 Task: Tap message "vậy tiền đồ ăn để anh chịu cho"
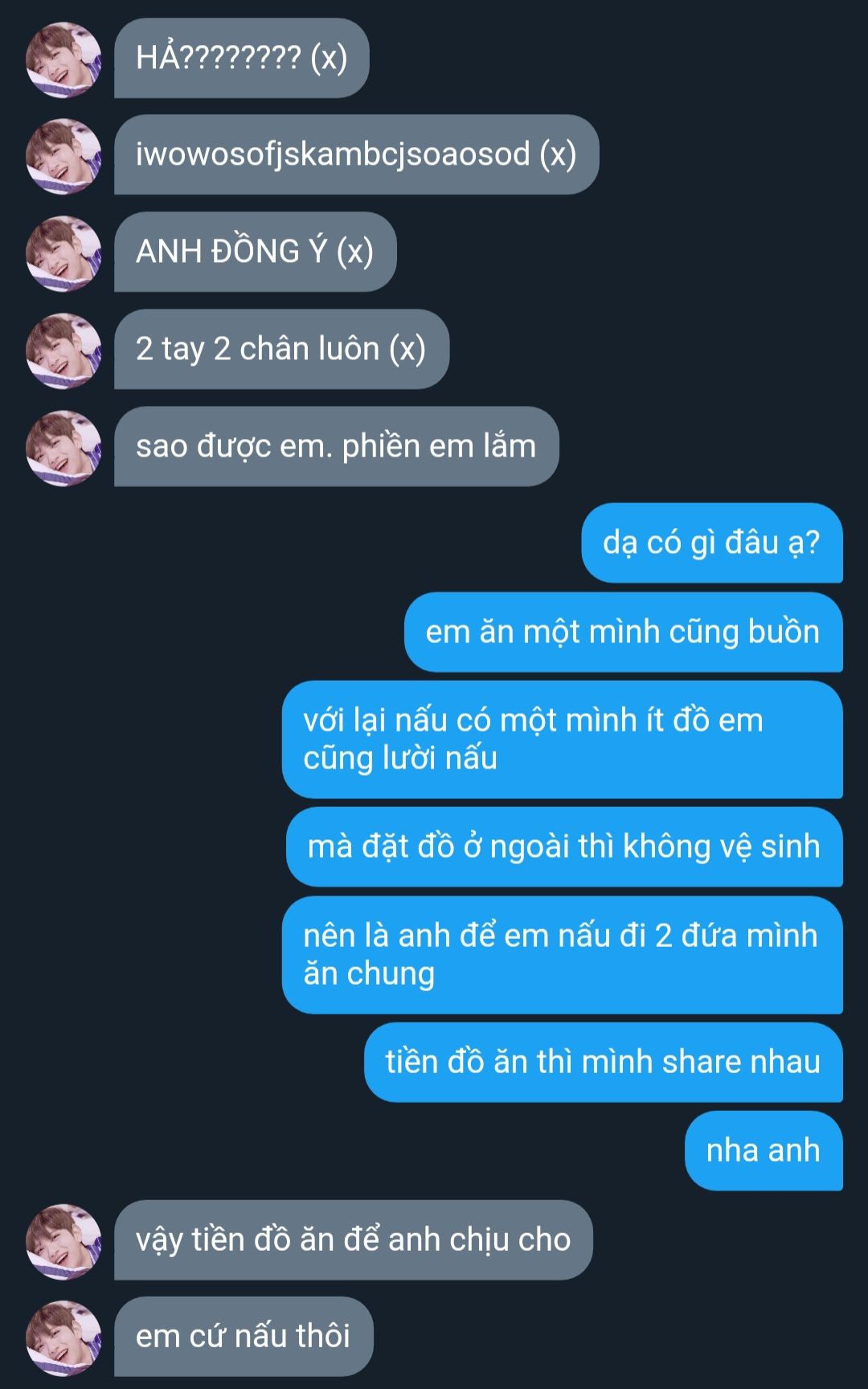pyautogui.click(x=353, y=1239)
